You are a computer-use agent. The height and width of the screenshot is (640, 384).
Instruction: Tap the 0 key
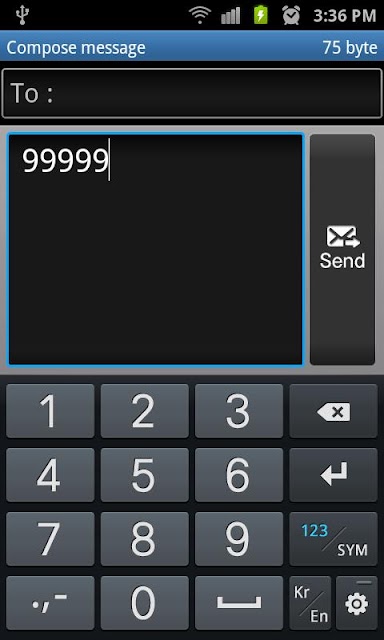point(144,603)
